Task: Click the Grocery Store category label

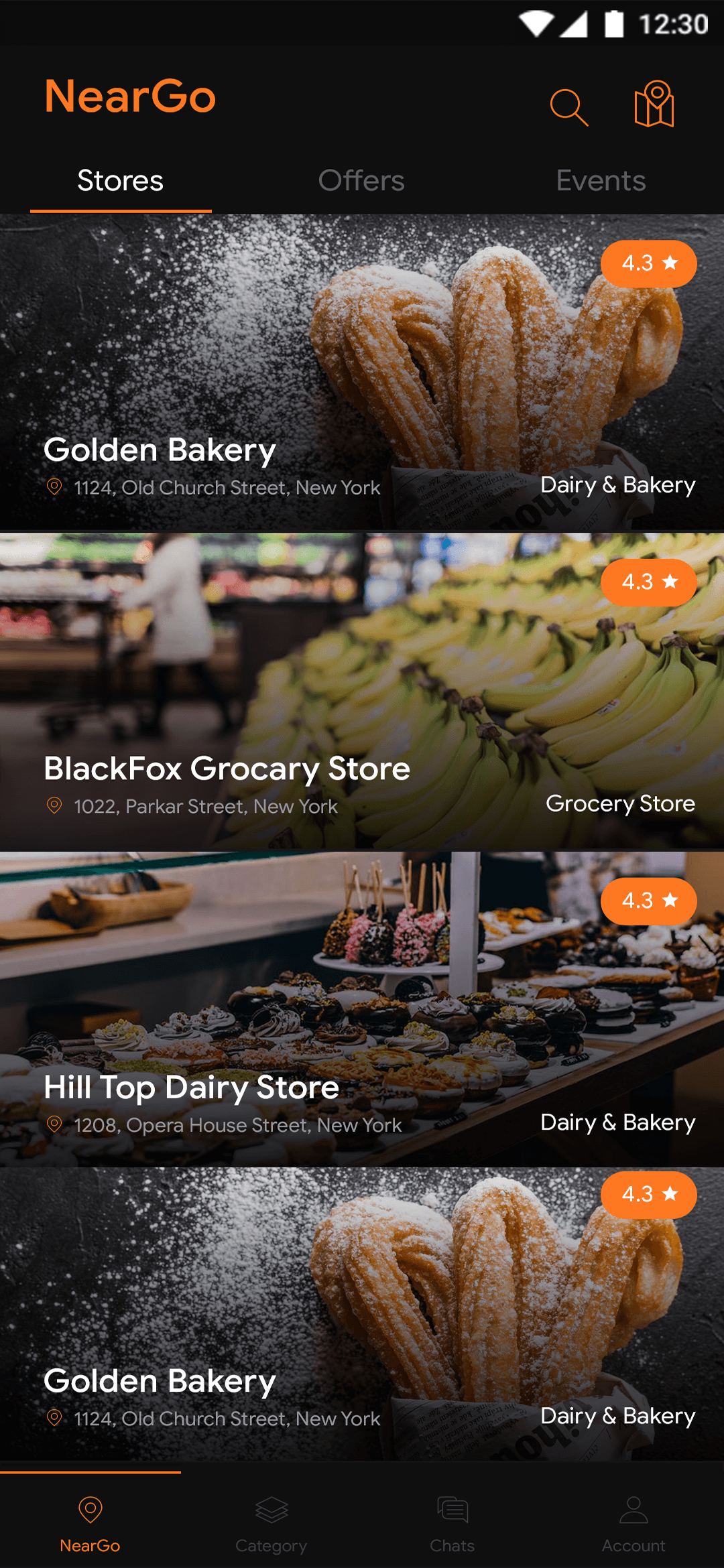Action: click(x=621, y=803)
